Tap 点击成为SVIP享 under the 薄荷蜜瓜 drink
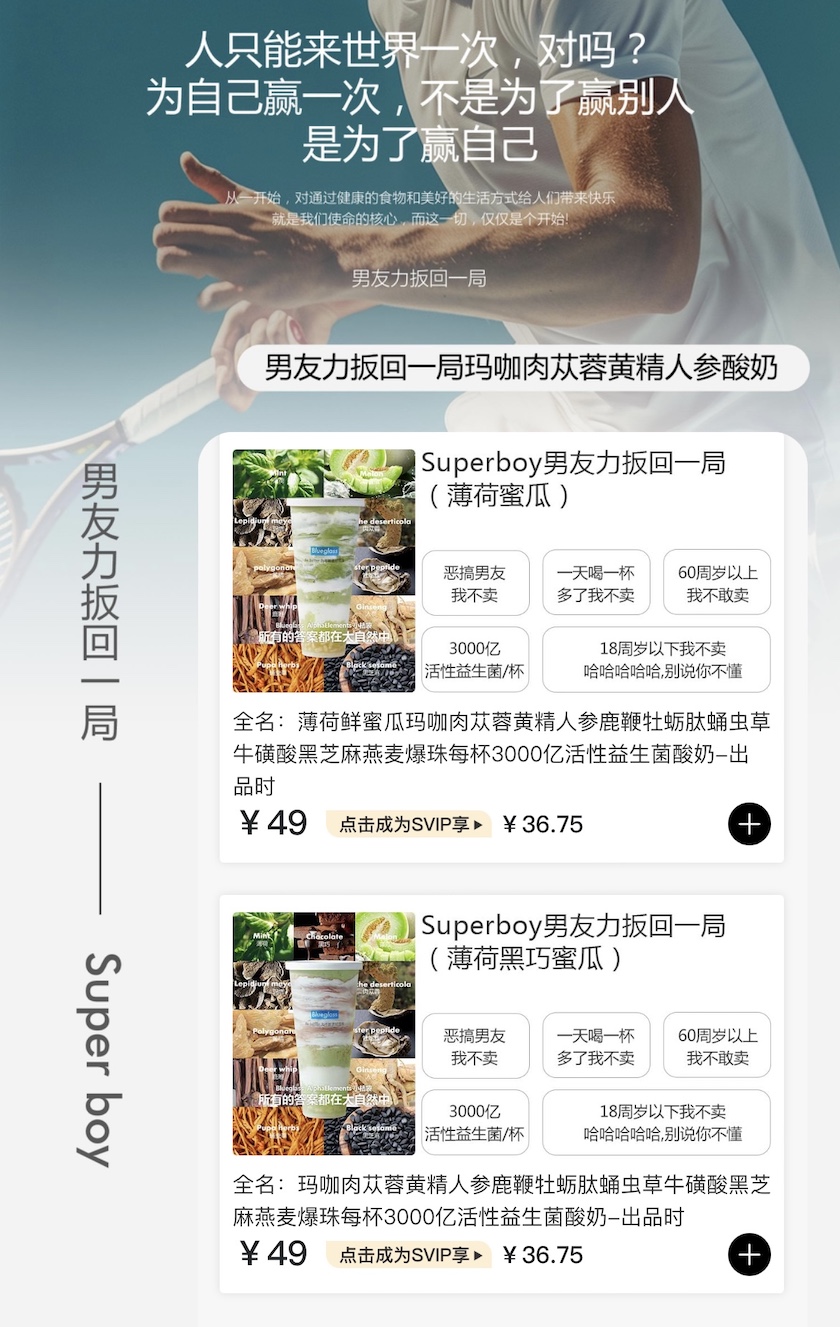Screen dimensions: 840x1327 click(x=409, y=824)
